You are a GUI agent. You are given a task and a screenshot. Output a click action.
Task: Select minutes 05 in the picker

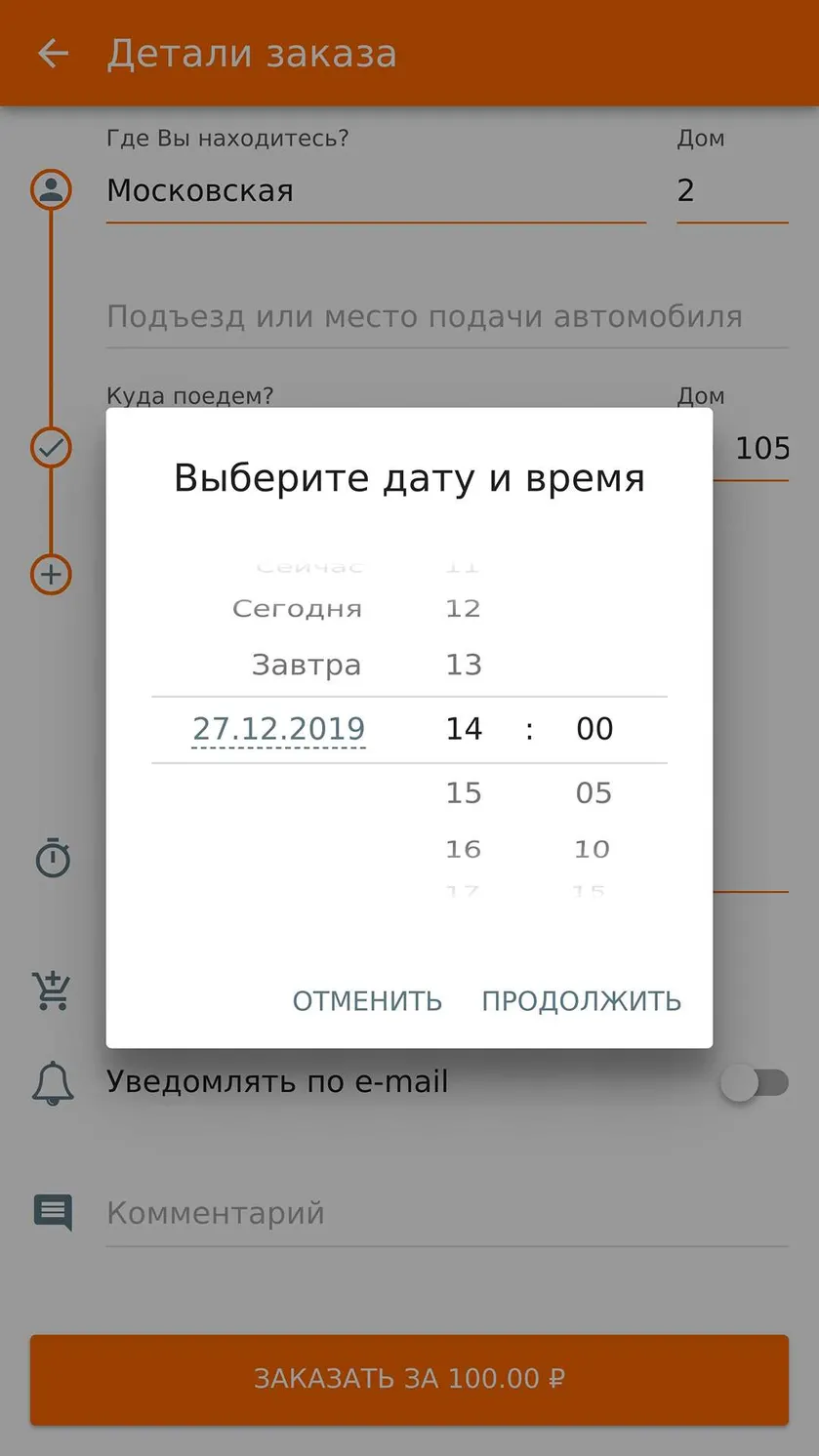[594, 793]
